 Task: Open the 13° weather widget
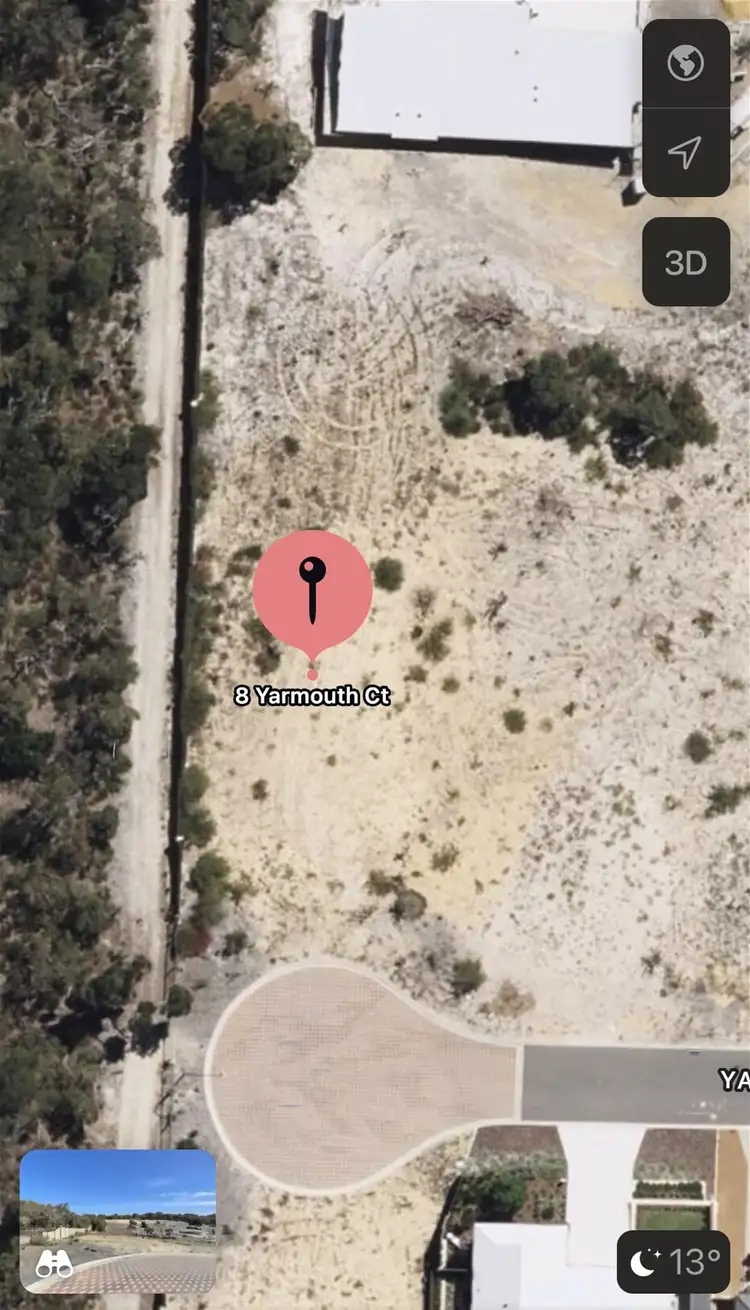[x=675, y=1262]
